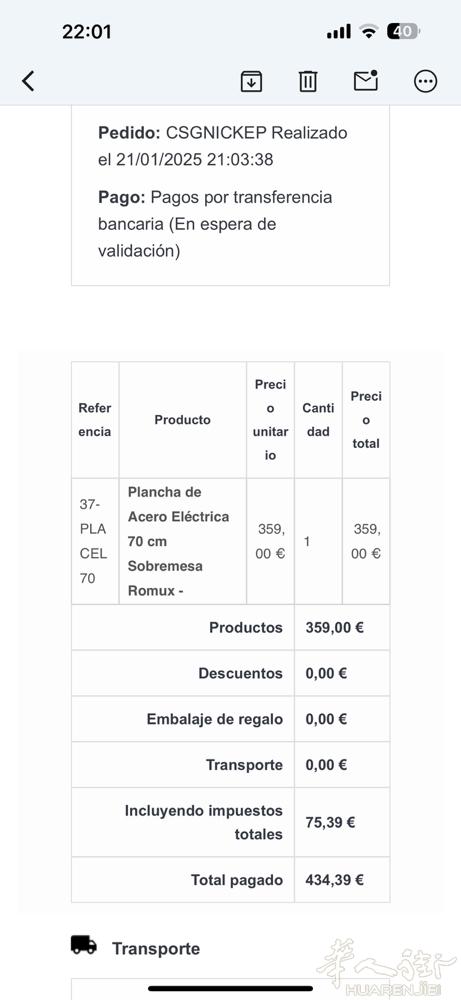Delete this email with trash icon

point(308,81)
